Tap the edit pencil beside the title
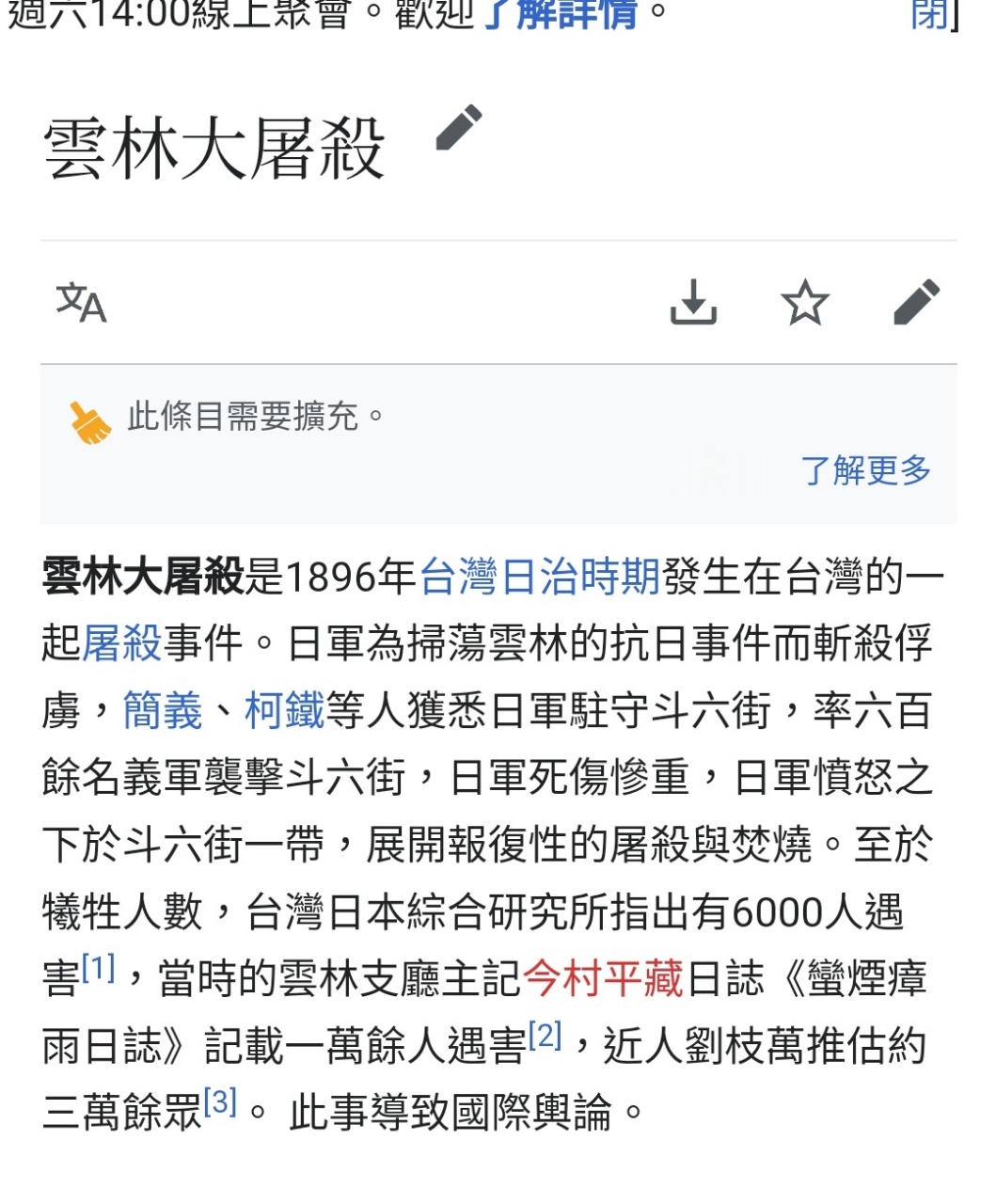996x1204 pixels. 459,129
